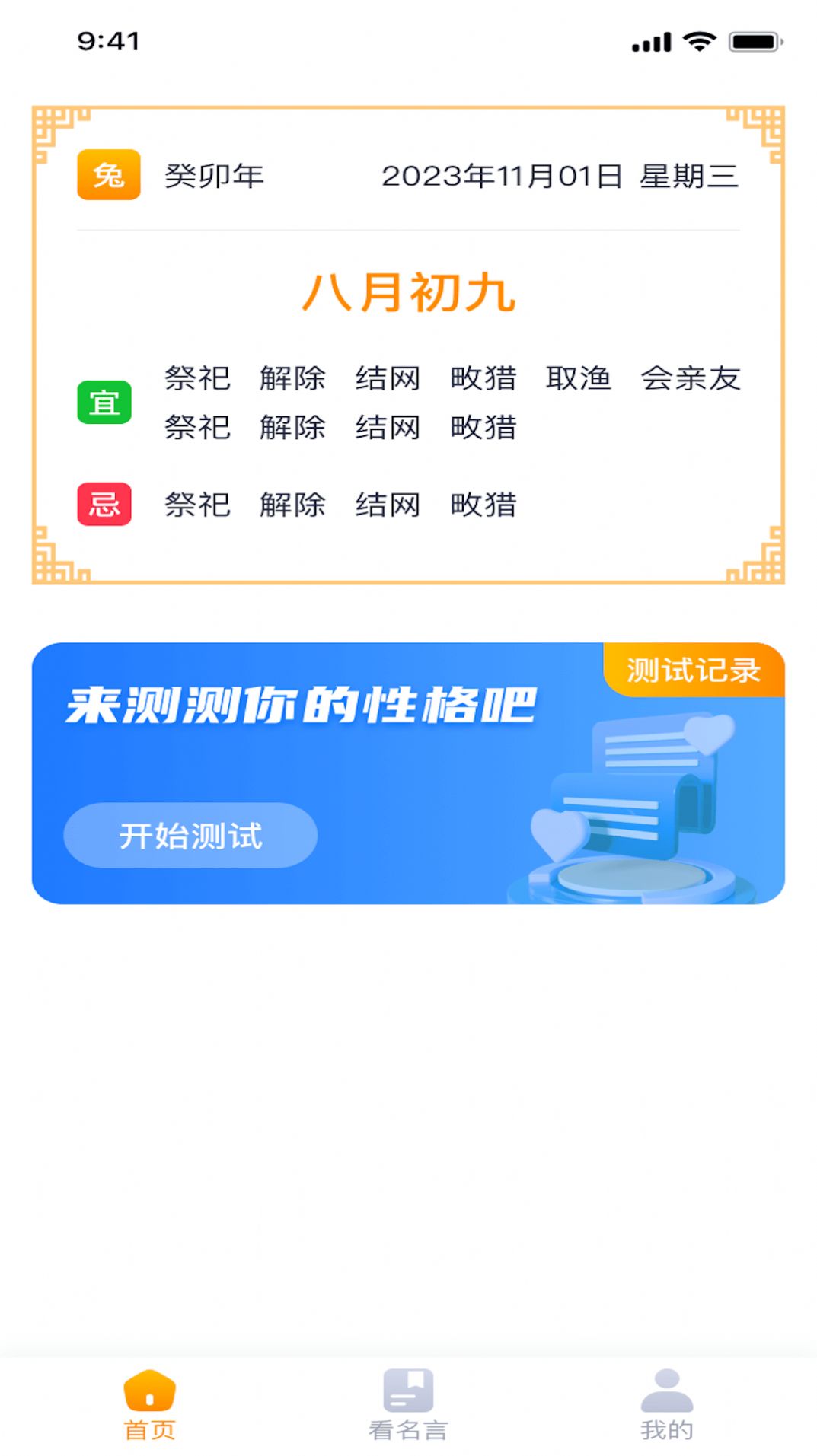
Task: Tap the lunar date 八月初九 heading
Action: [408, 295]
